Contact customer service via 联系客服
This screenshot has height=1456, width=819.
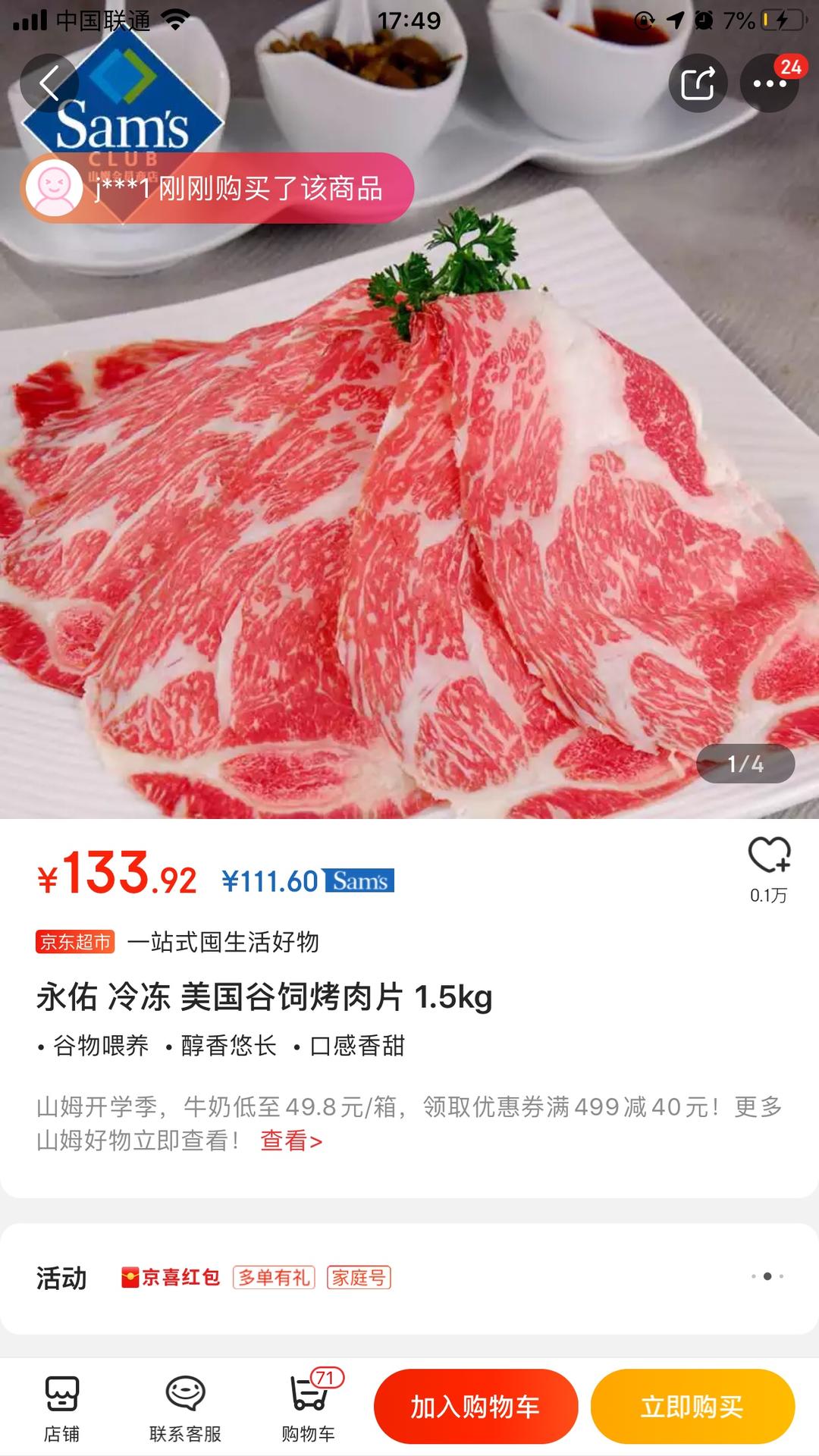click(x=185, y=1407)
